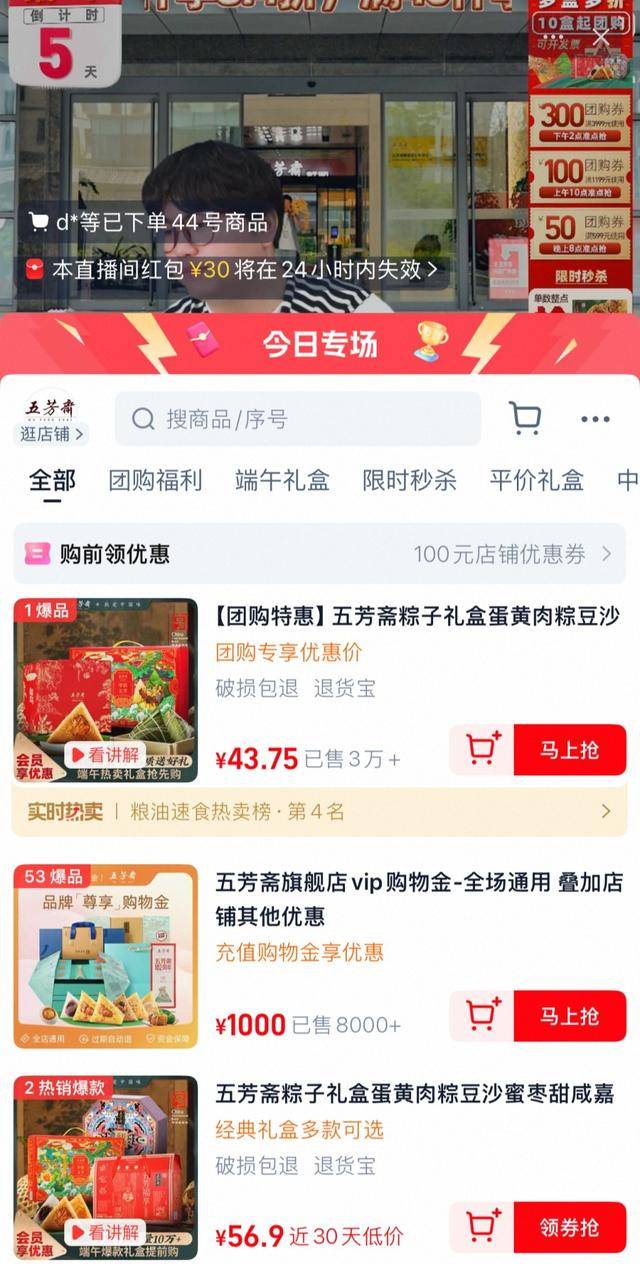Open the 购前领优惠 store coupon row

click(x=320, y=553)
